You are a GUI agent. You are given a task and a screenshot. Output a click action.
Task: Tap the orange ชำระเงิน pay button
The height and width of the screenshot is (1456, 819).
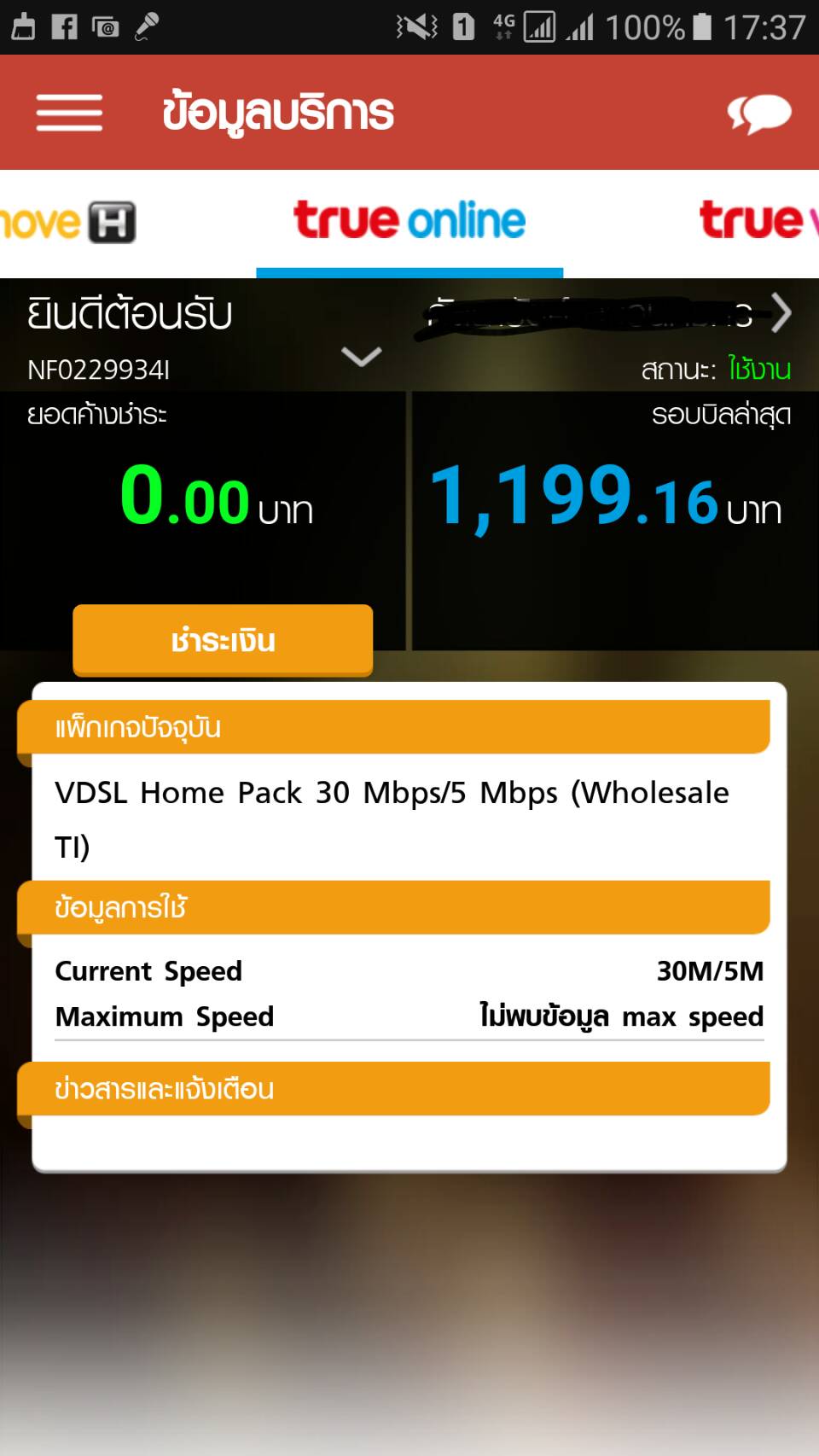223,640
